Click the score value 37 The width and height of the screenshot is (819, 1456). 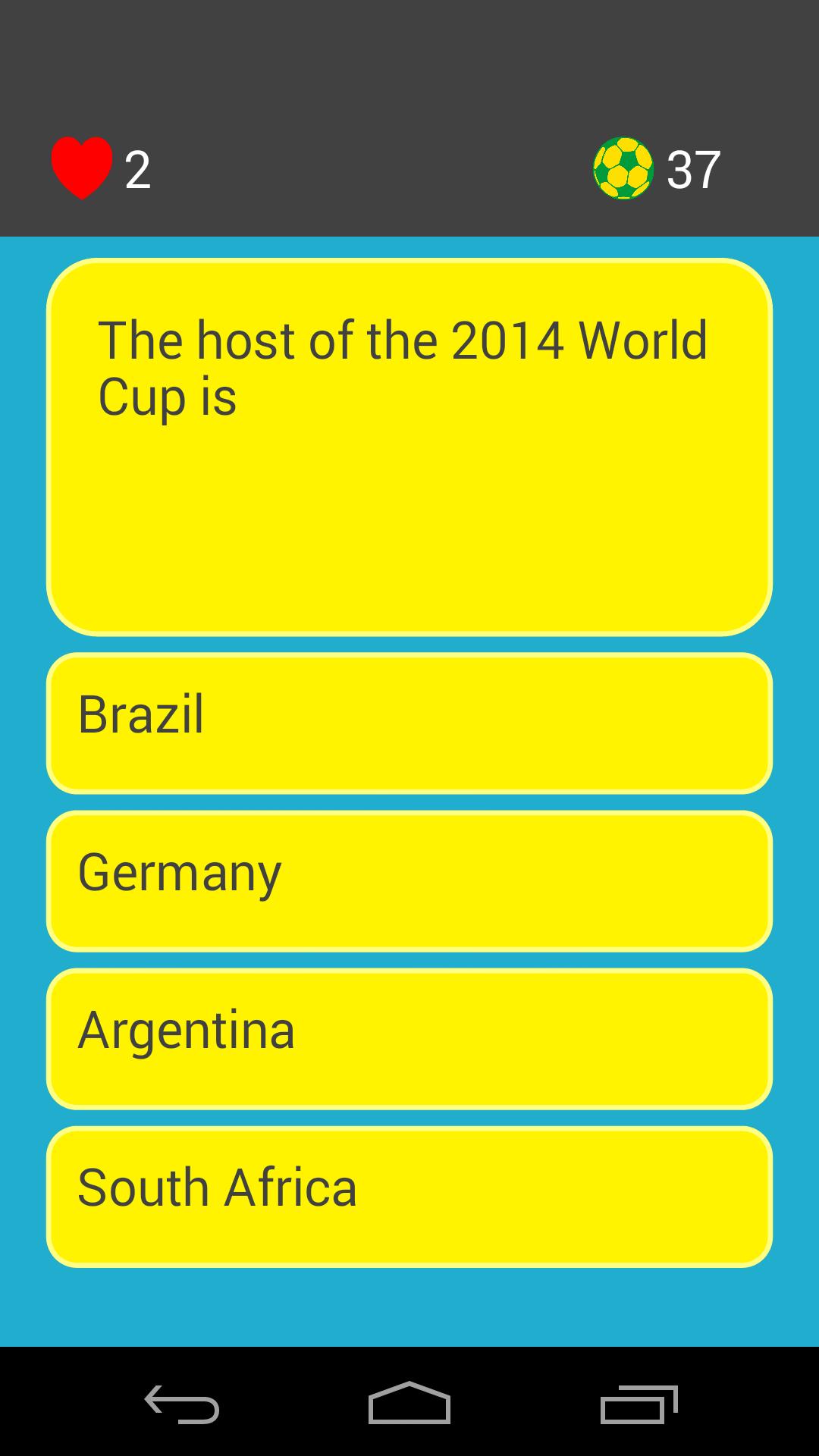coord(694,171)
